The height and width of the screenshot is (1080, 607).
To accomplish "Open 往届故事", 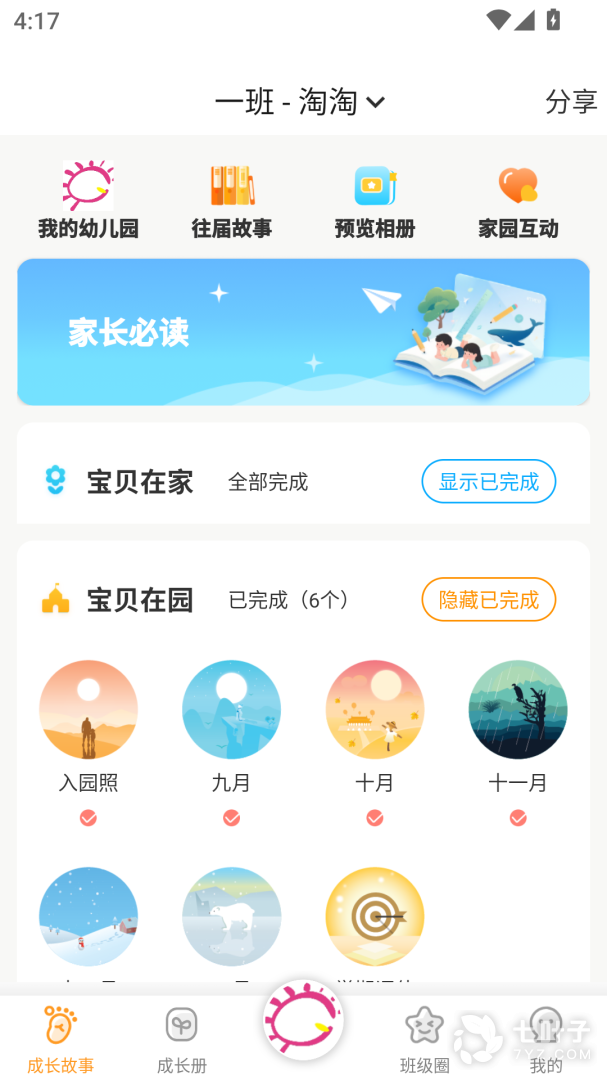I will click(x=232, y=201).
